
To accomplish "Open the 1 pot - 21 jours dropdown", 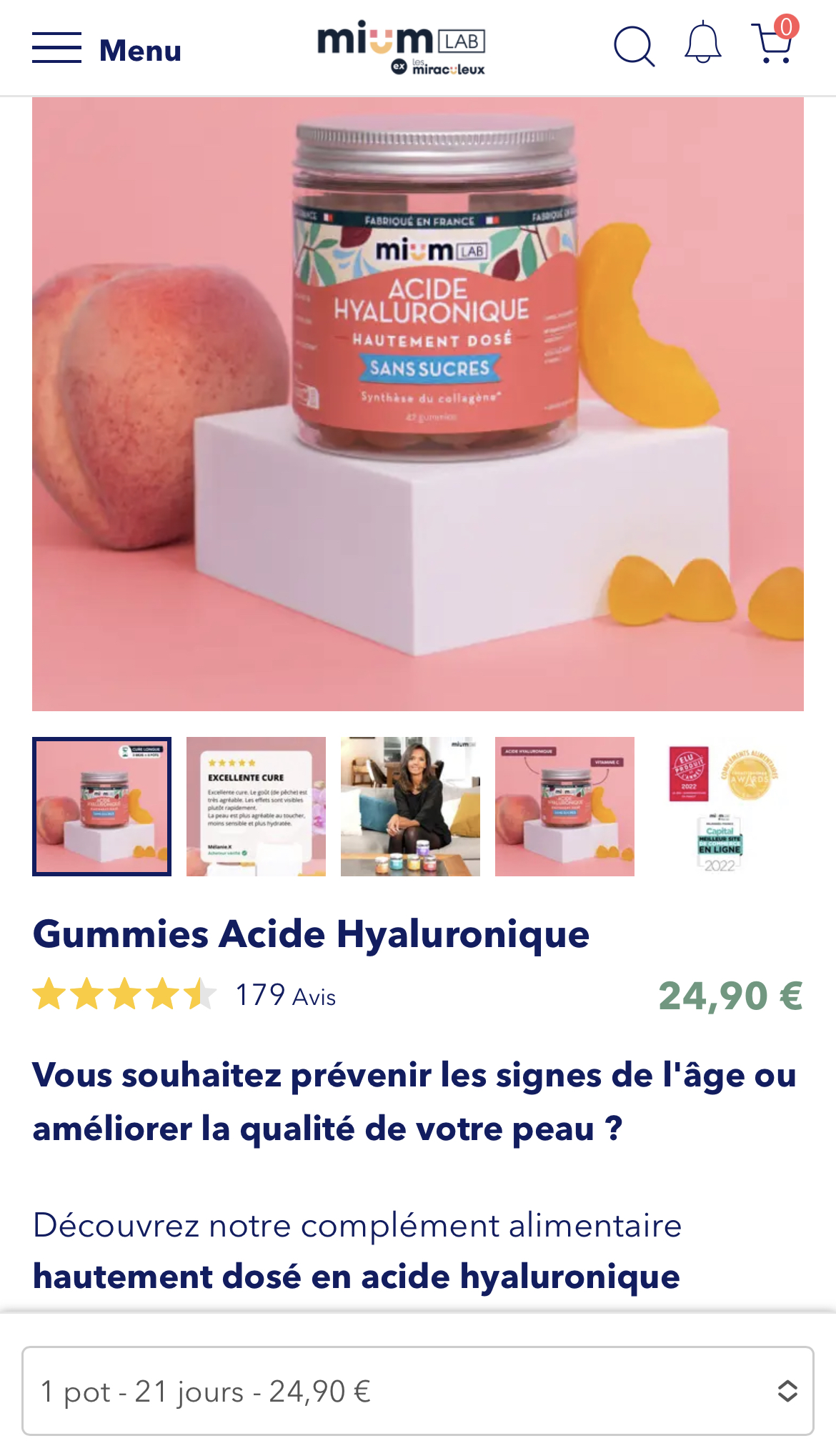I will point(418,1391).
